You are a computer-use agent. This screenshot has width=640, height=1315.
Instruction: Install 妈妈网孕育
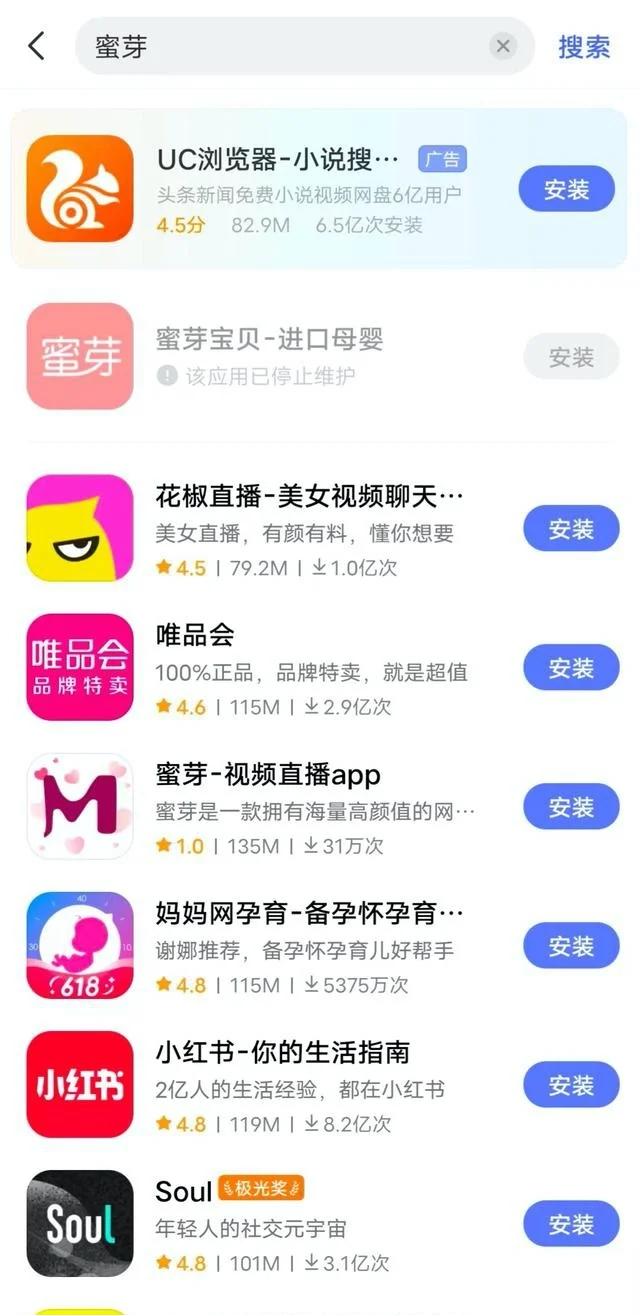tap(571, 946)
